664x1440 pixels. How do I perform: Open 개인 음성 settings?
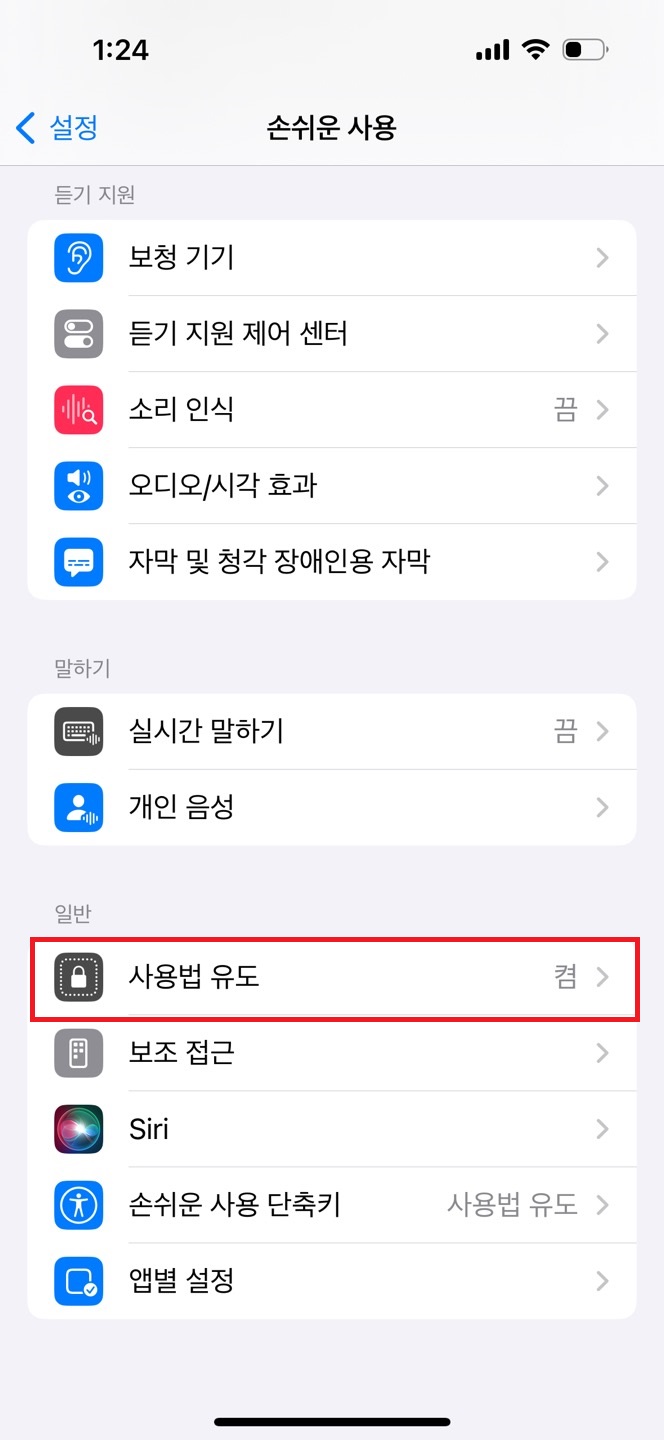[332, 807]
